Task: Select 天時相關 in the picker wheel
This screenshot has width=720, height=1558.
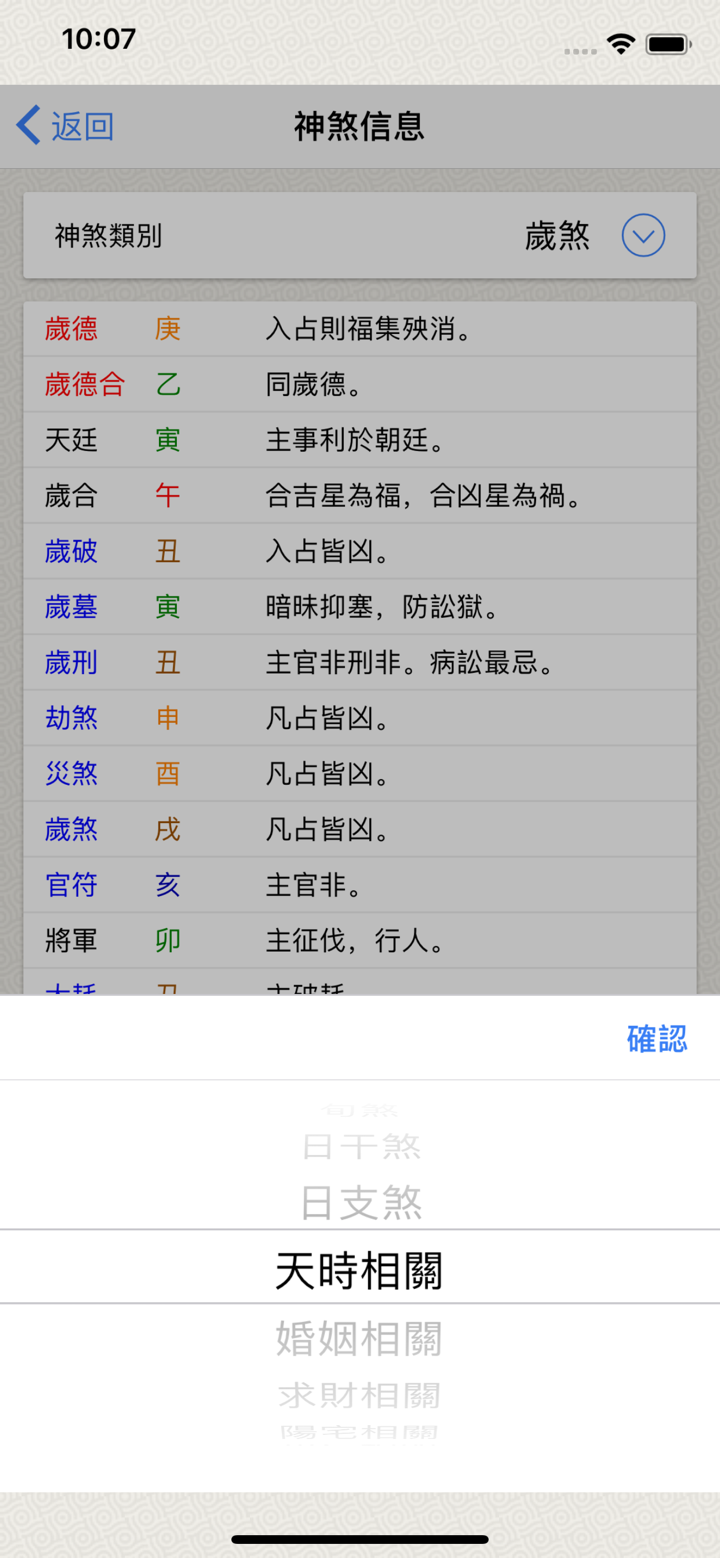Action: click(x=360, y=1266)
